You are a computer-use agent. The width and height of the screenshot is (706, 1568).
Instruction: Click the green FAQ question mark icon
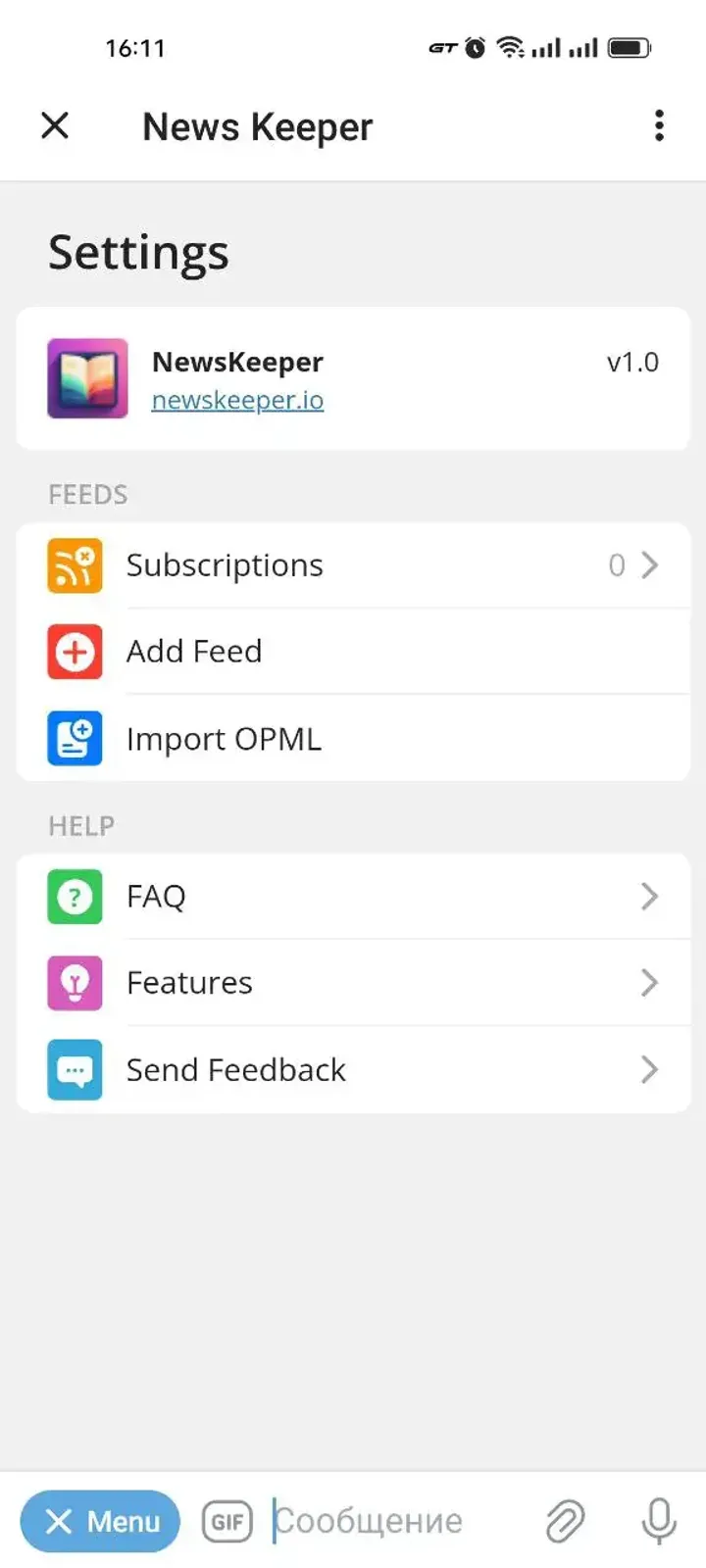pos(74,896)
